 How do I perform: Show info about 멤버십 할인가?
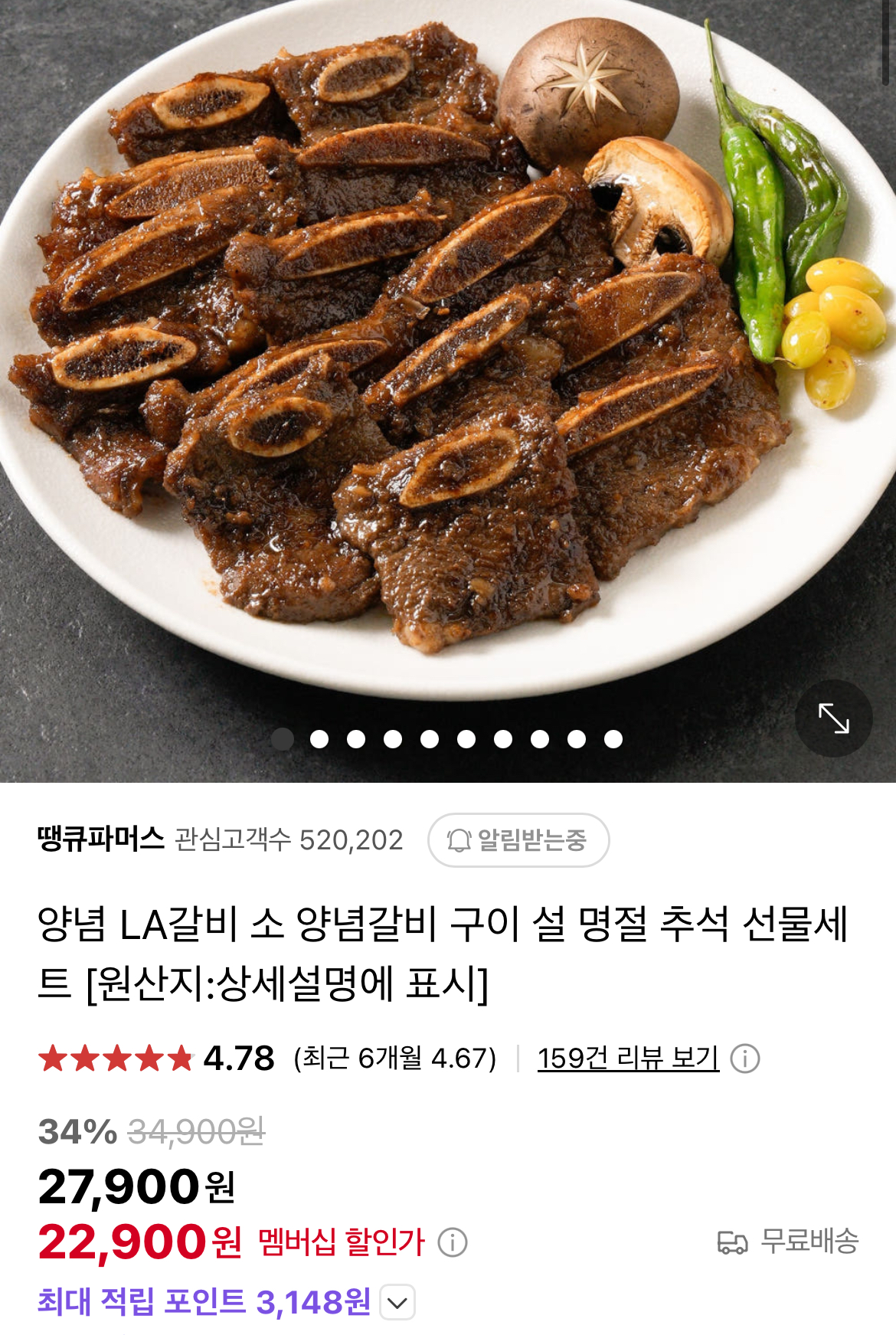click(x=453, y=1242)
